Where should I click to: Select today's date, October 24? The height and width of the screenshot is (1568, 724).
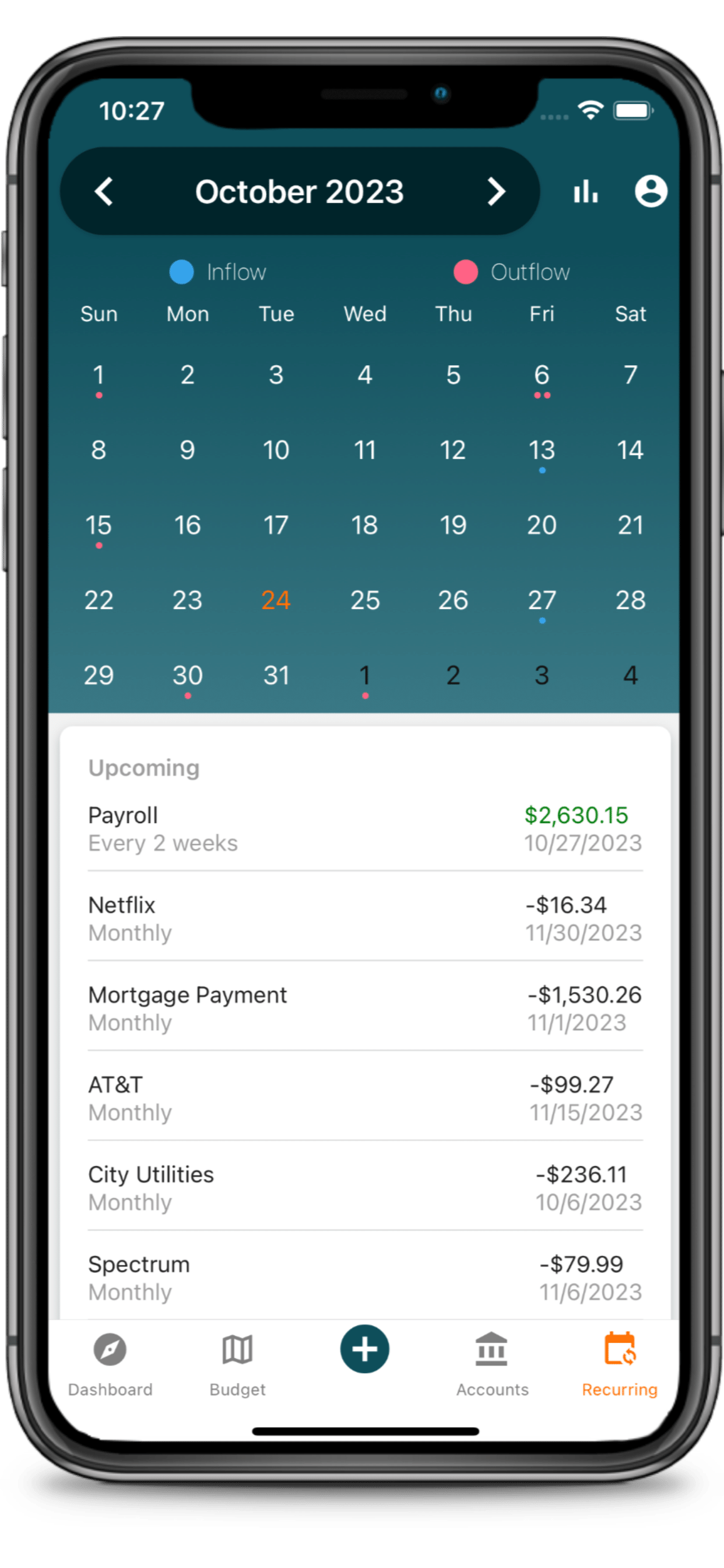click(276, 600)
